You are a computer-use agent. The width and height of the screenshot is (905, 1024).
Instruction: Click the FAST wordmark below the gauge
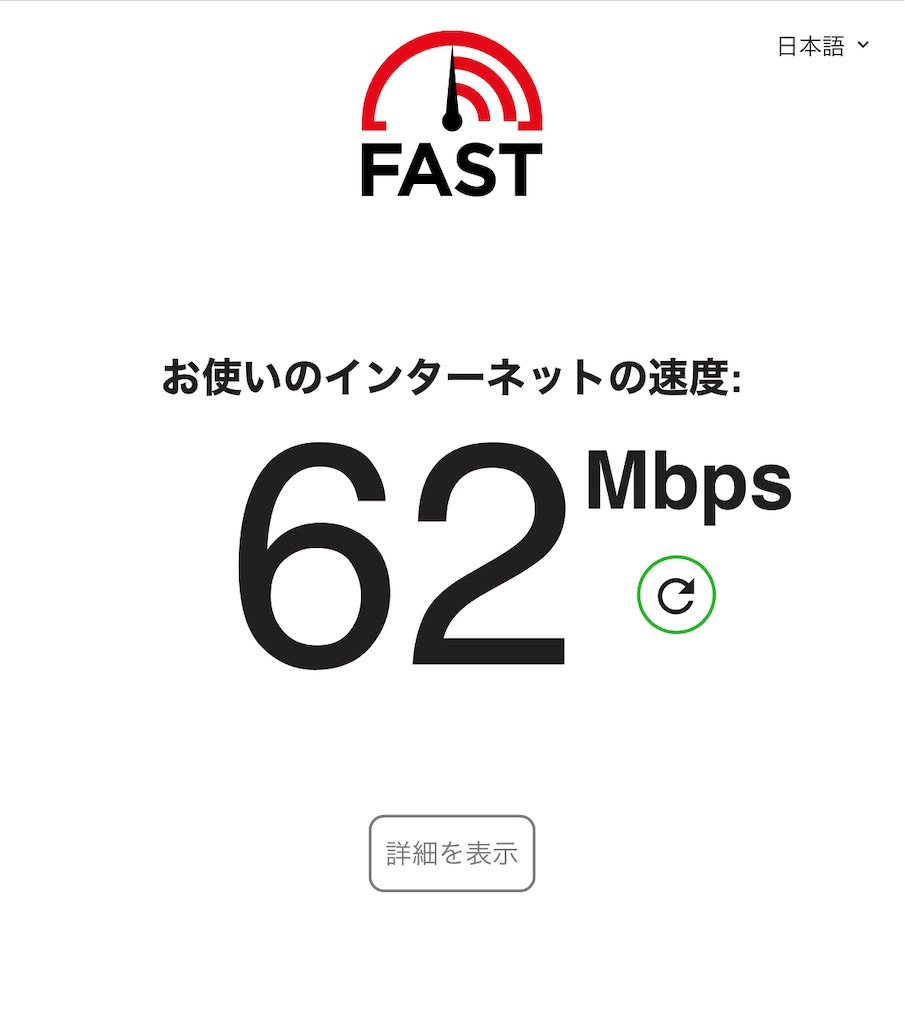(x=450, y=170)
